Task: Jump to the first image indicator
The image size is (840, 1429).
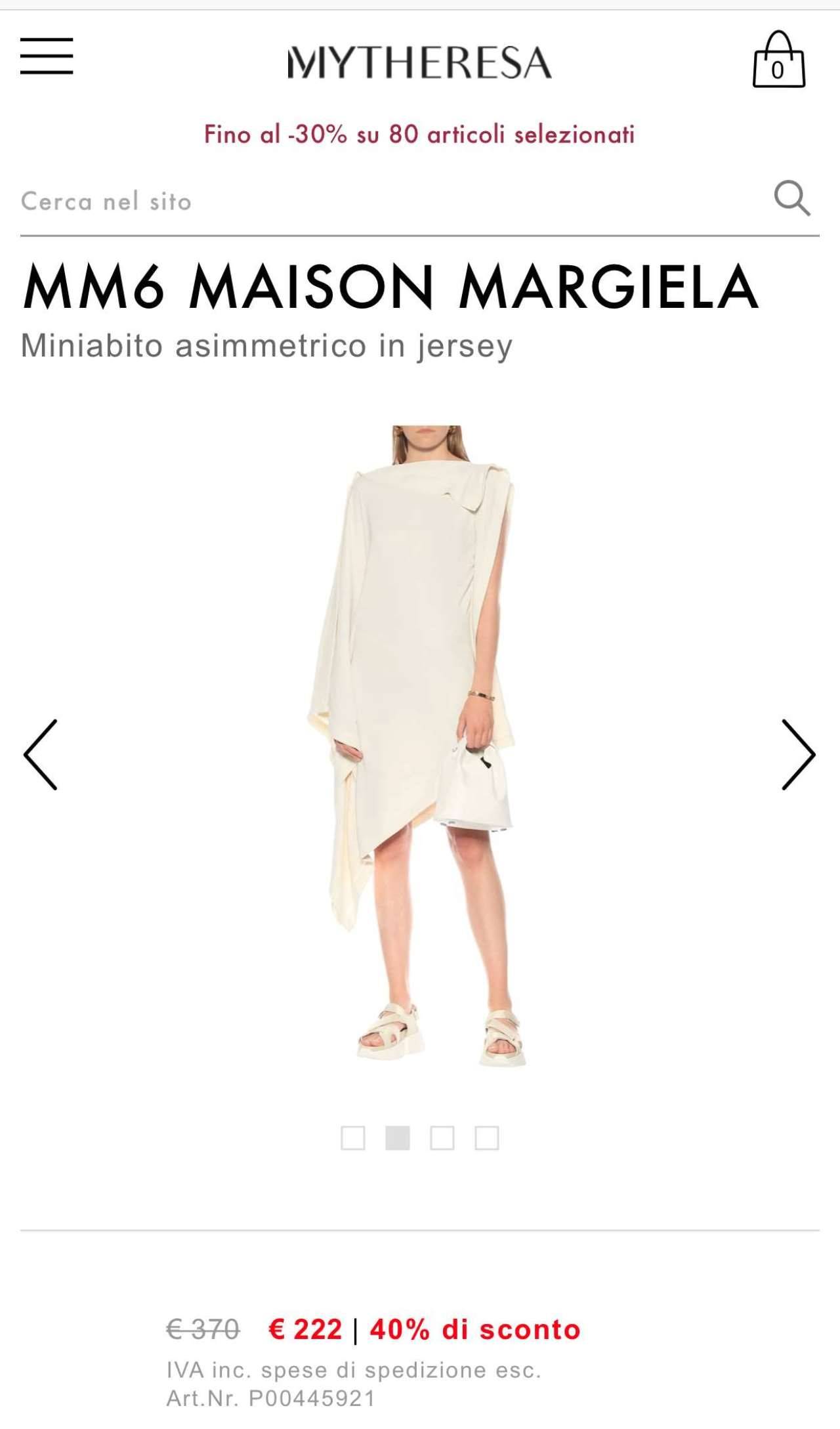Action: (x=353, y=1138)
